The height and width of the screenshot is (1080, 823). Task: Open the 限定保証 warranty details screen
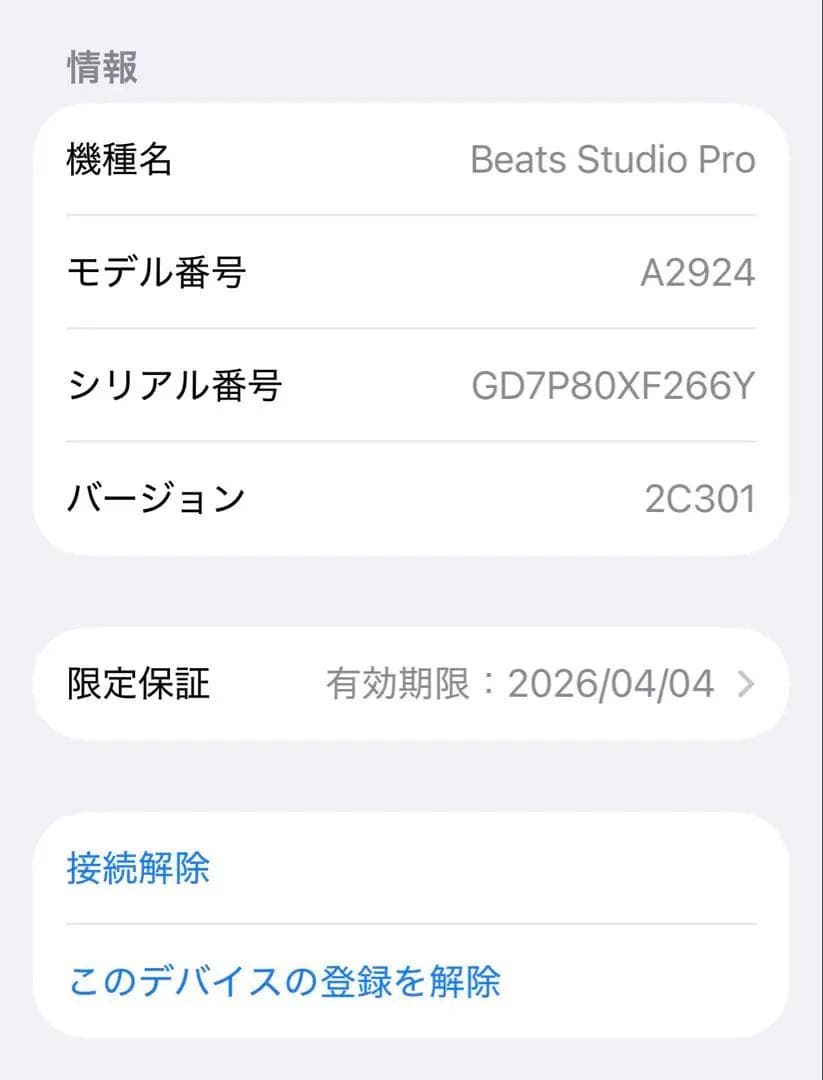pos(411,684)
